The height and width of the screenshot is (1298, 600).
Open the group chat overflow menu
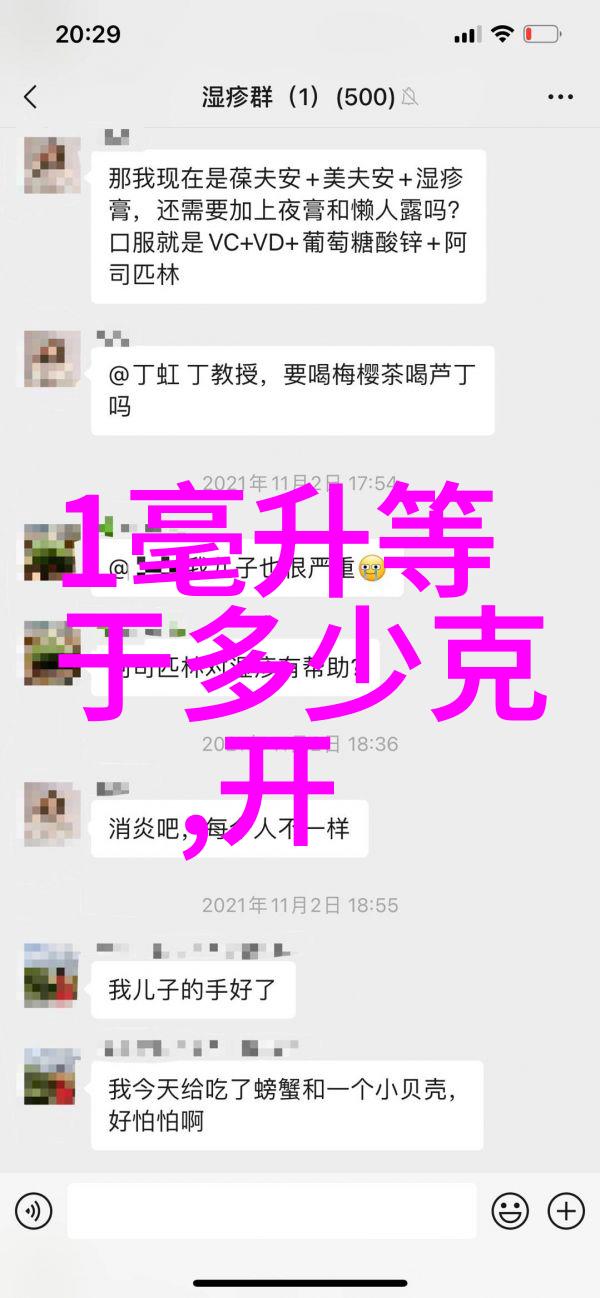coord(561,97)
